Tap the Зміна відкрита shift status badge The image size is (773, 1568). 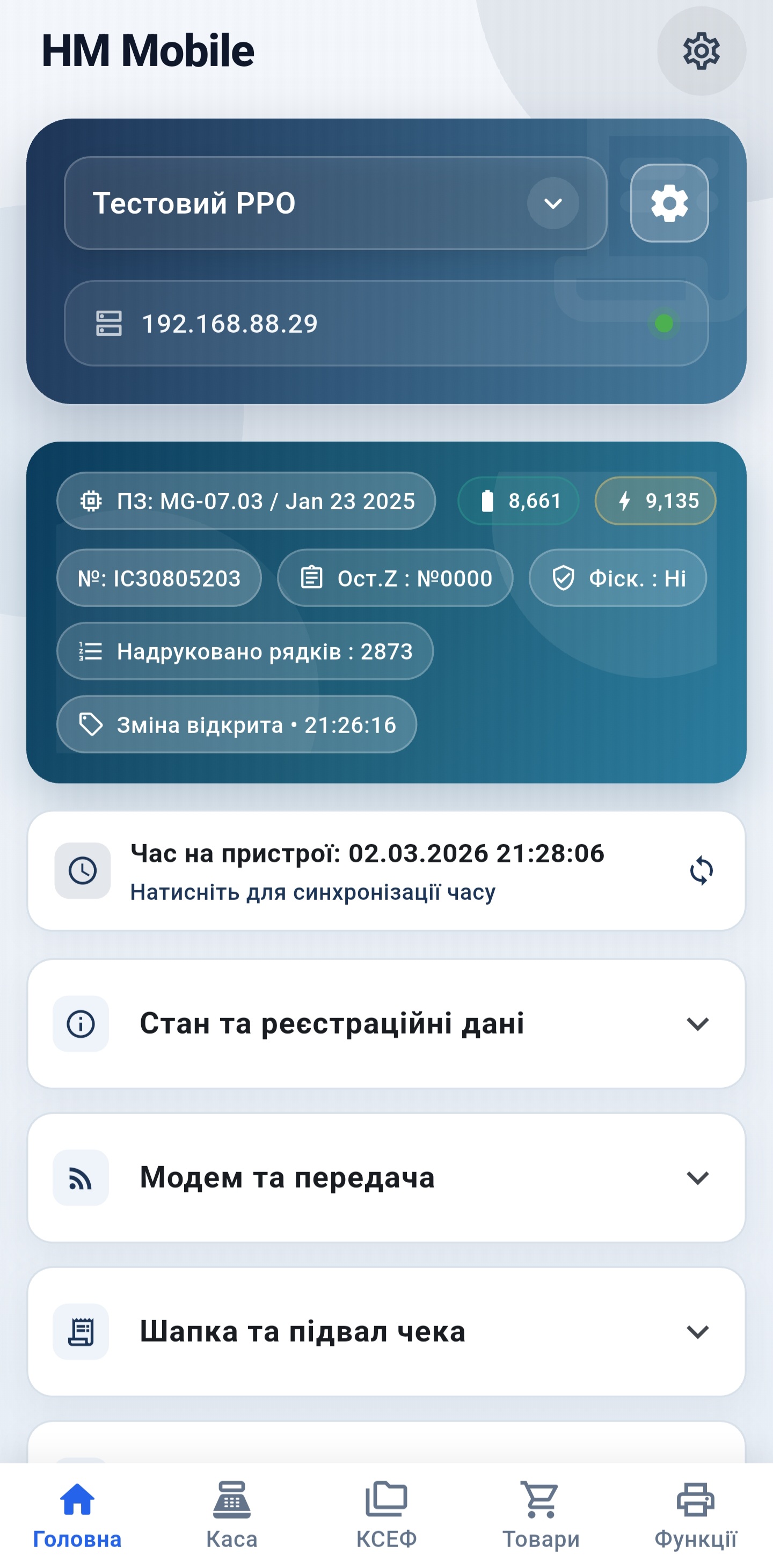(x=237, y=724)
